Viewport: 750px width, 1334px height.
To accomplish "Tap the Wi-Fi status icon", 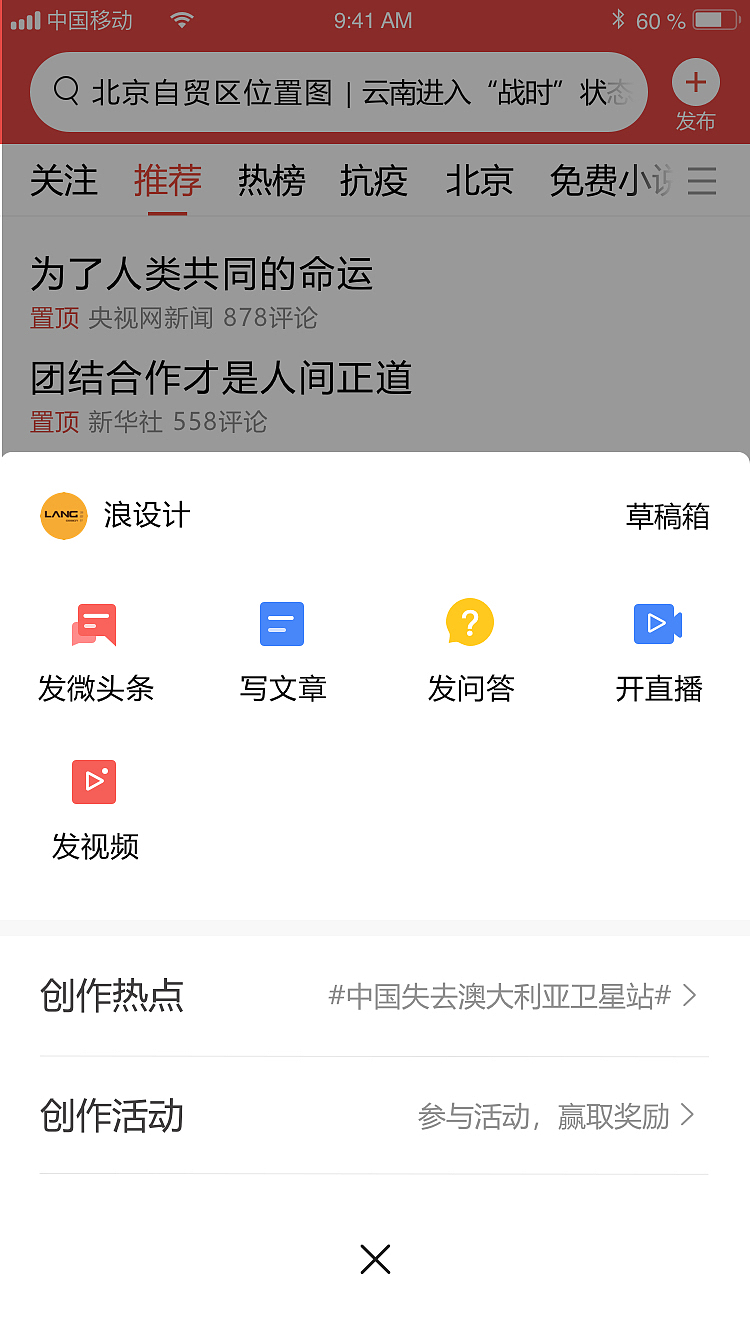I will tap(180, 20).
